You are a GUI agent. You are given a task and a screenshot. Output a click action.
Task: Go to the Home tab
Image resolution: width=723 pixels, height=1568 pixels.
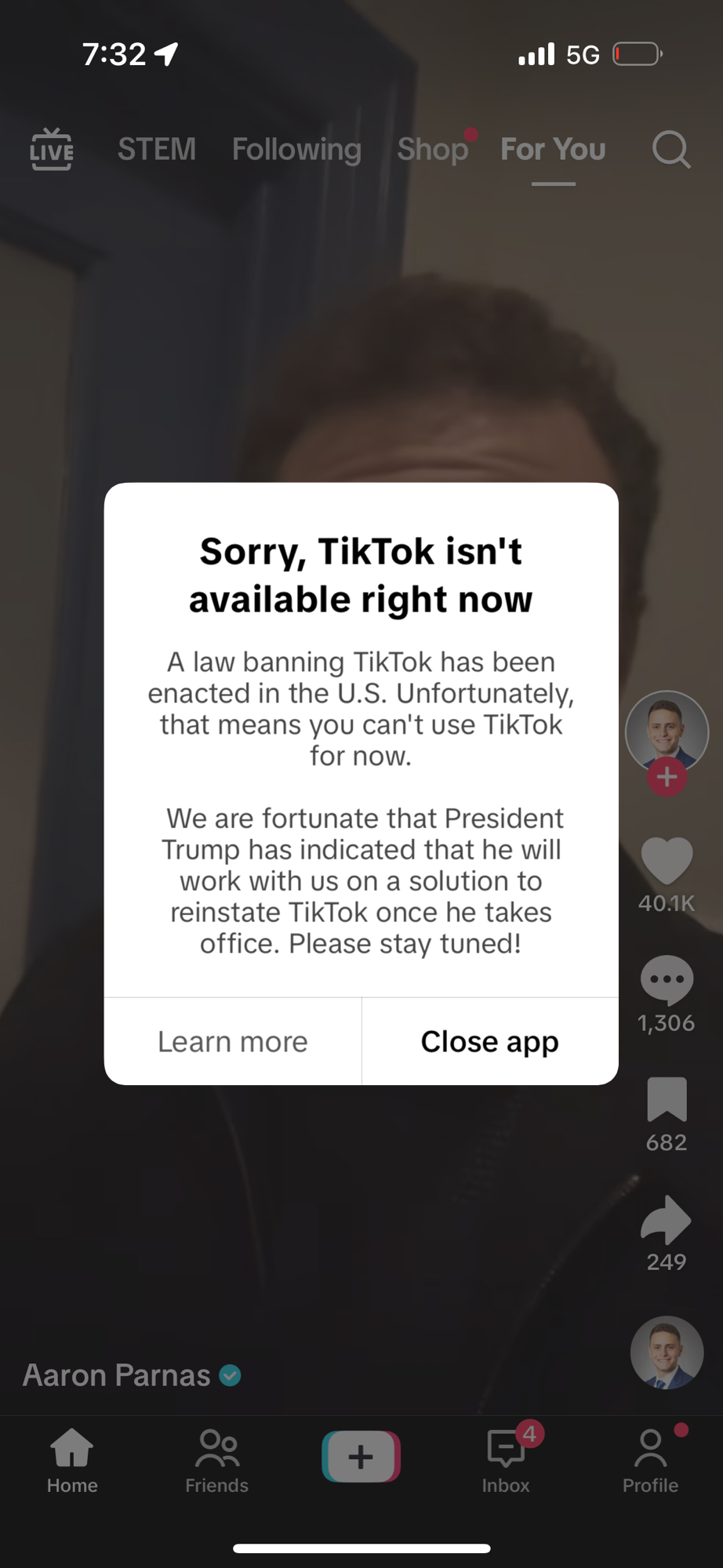[72, 1460]
